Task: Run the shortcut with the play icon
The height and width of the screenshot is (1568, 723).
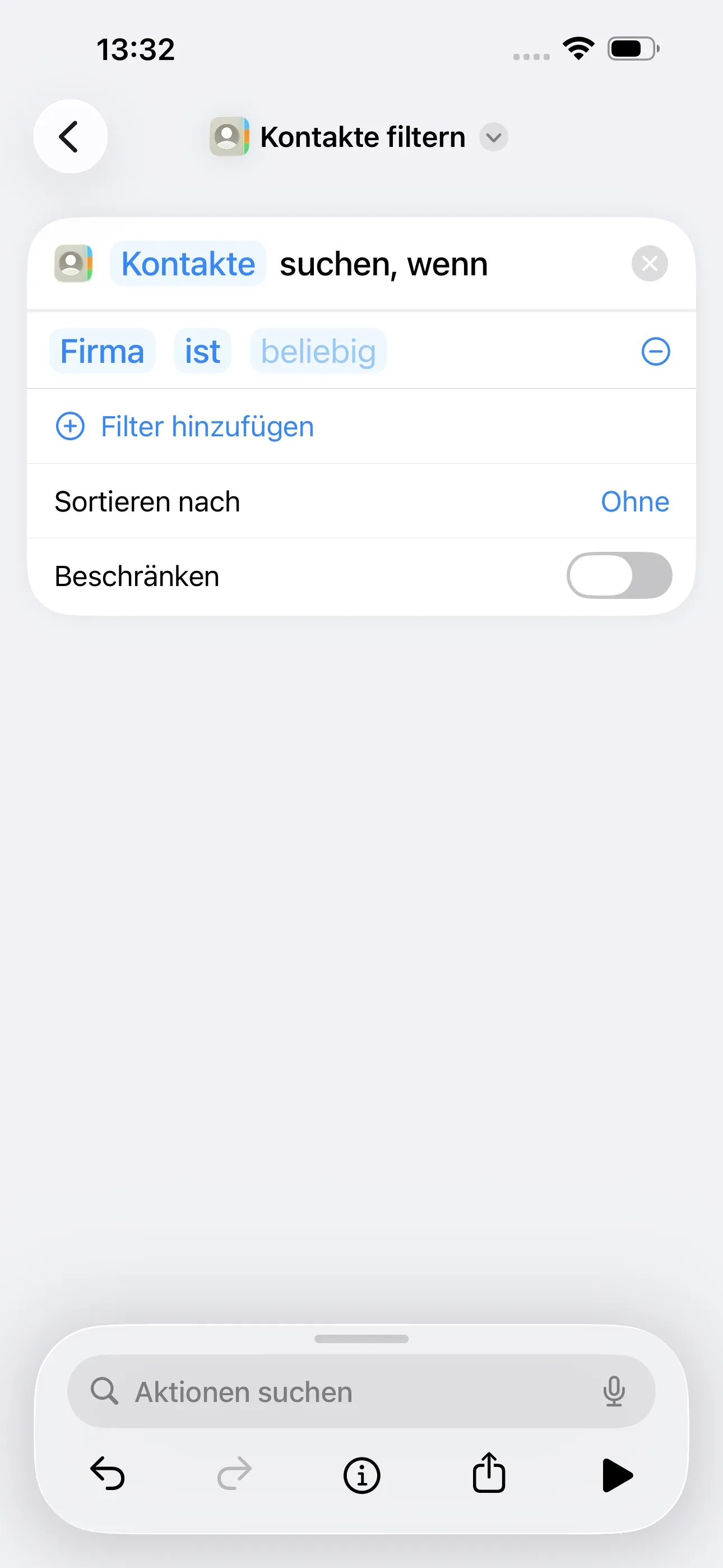Action: click(x=617, y=1474)
